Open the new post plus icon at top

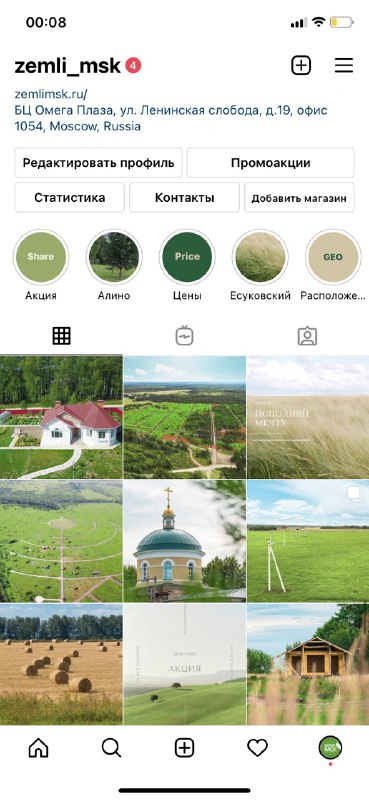tap(301, 66)
